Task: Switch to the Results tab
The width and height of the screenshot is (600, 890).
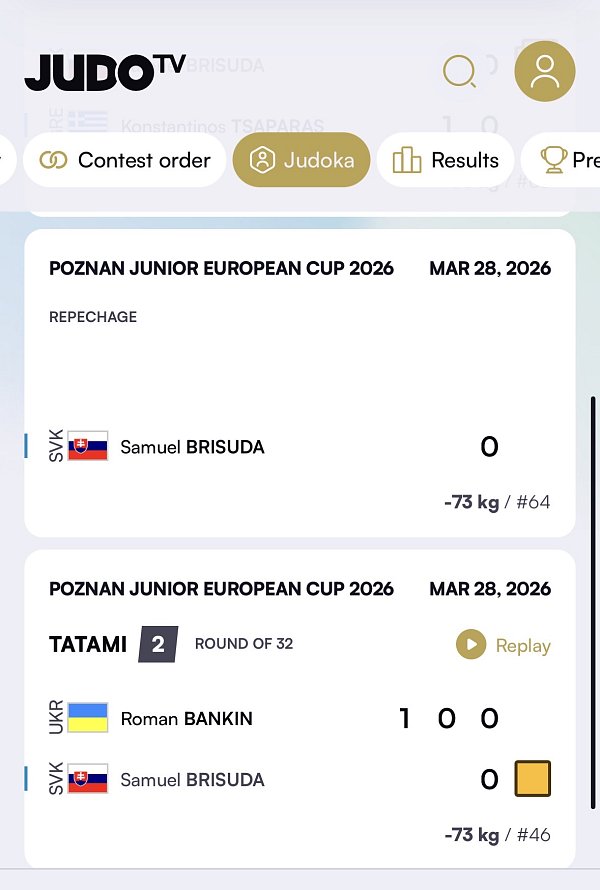Action: pyautogui.click(x=445, y=160)
